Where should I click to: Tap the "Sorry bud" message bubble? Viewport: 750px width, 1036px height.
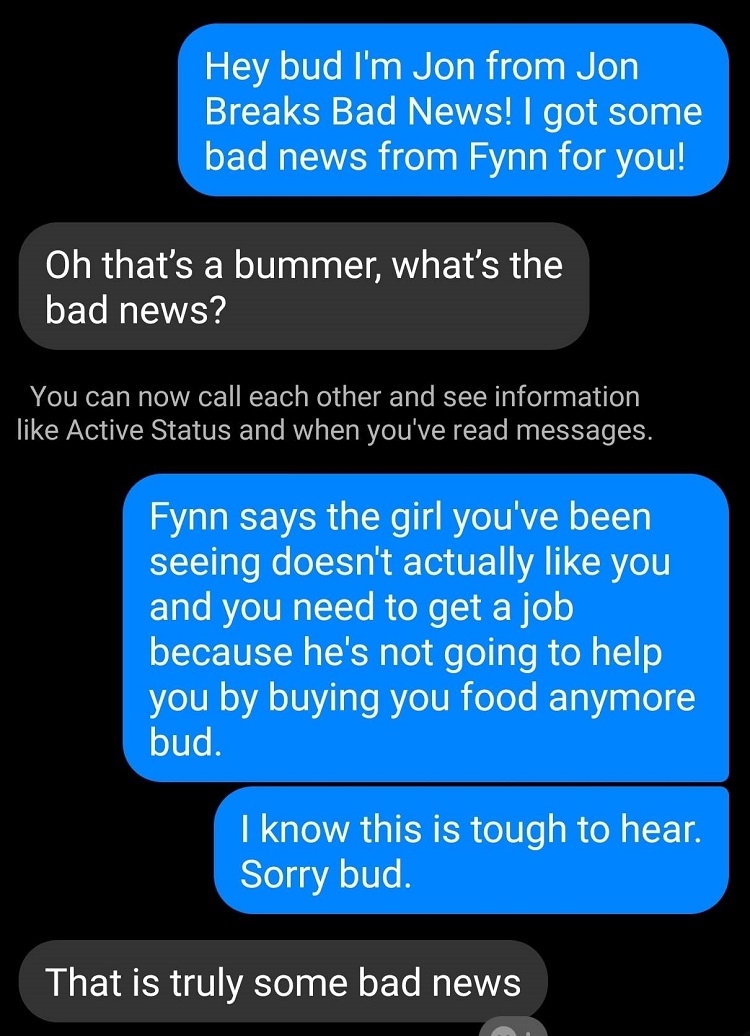[471, 851]
